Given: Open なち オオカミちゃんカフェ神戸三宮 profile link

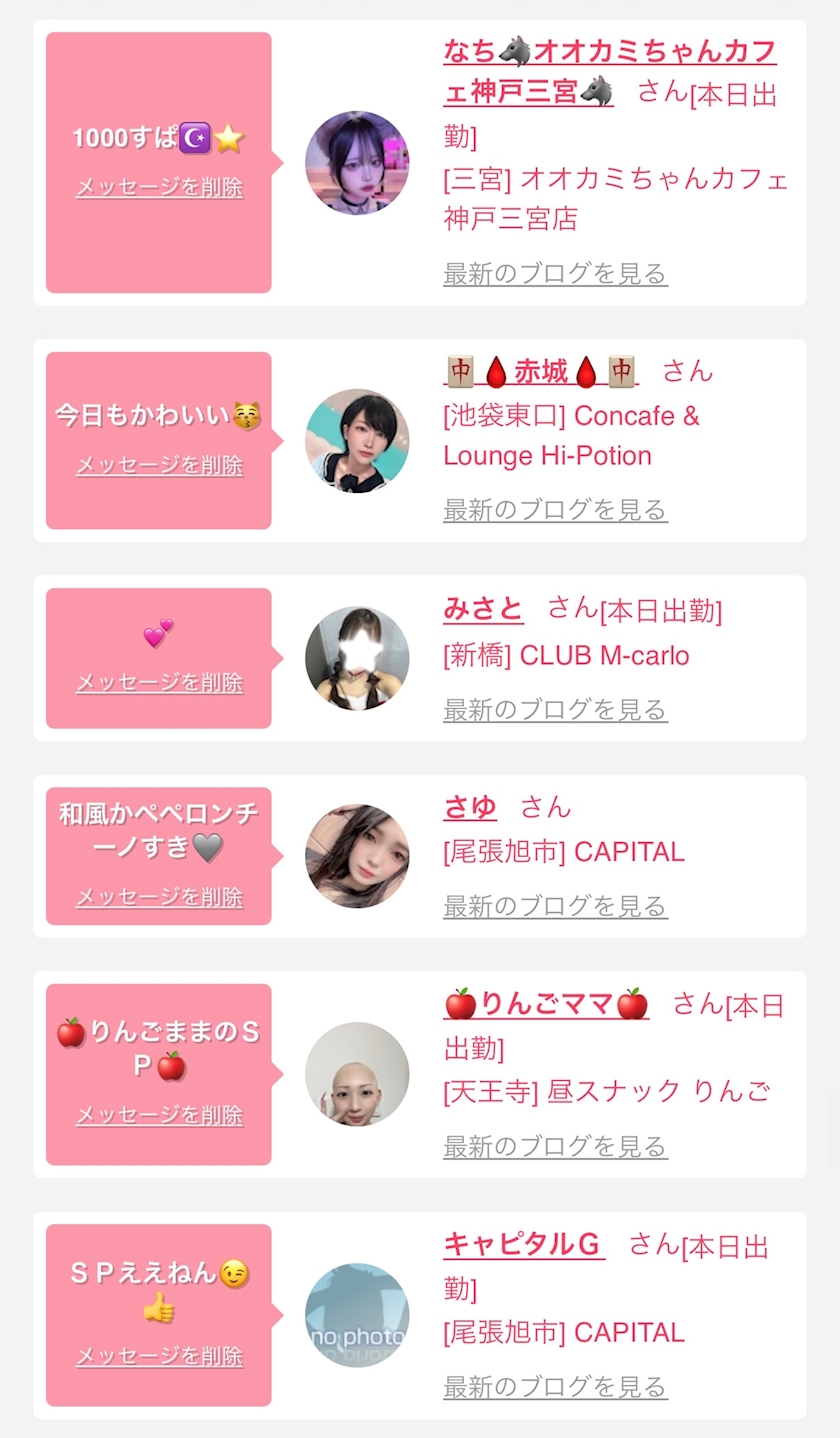Looking at the screenshot, I should (x=609, y=52).
